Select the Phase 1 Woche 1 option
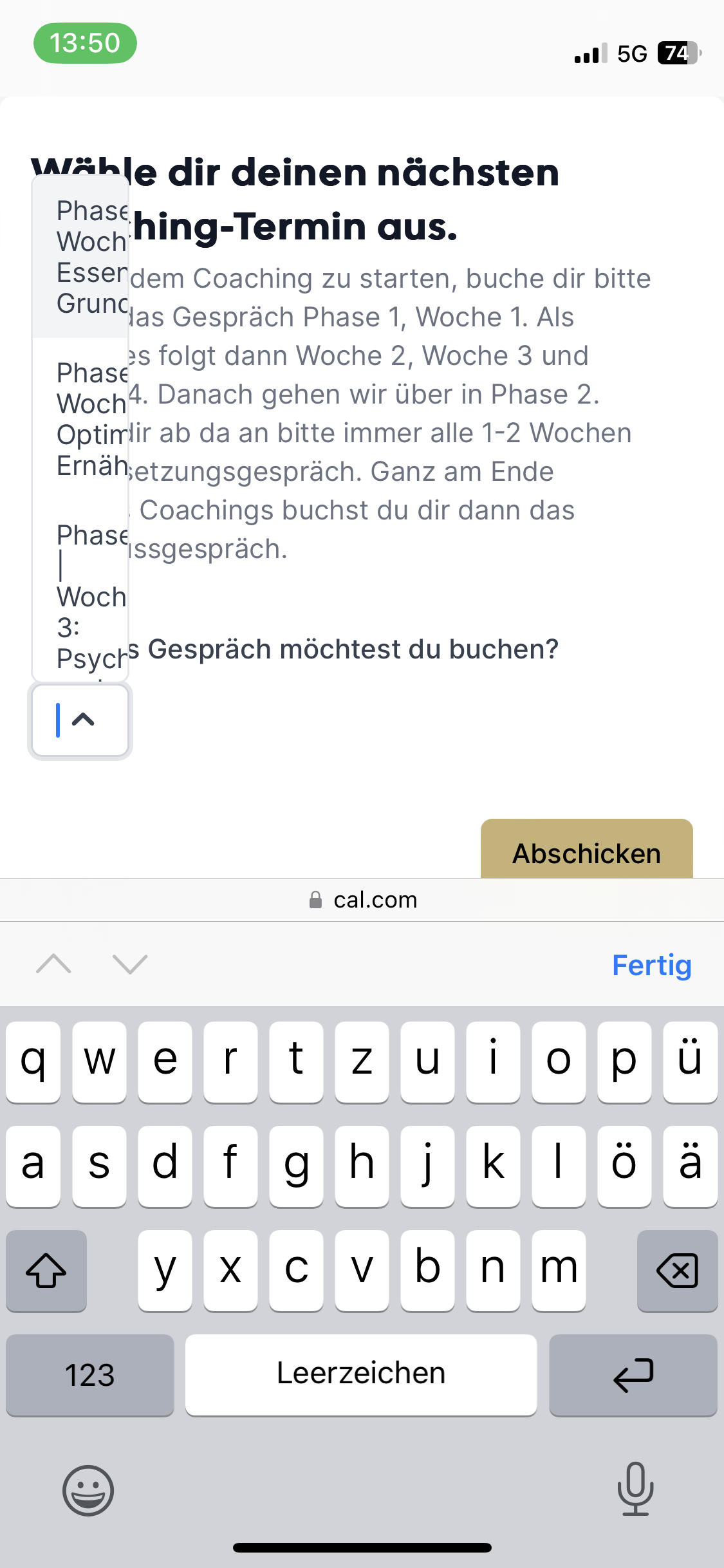724x1568 pixels. coord(81,257)
